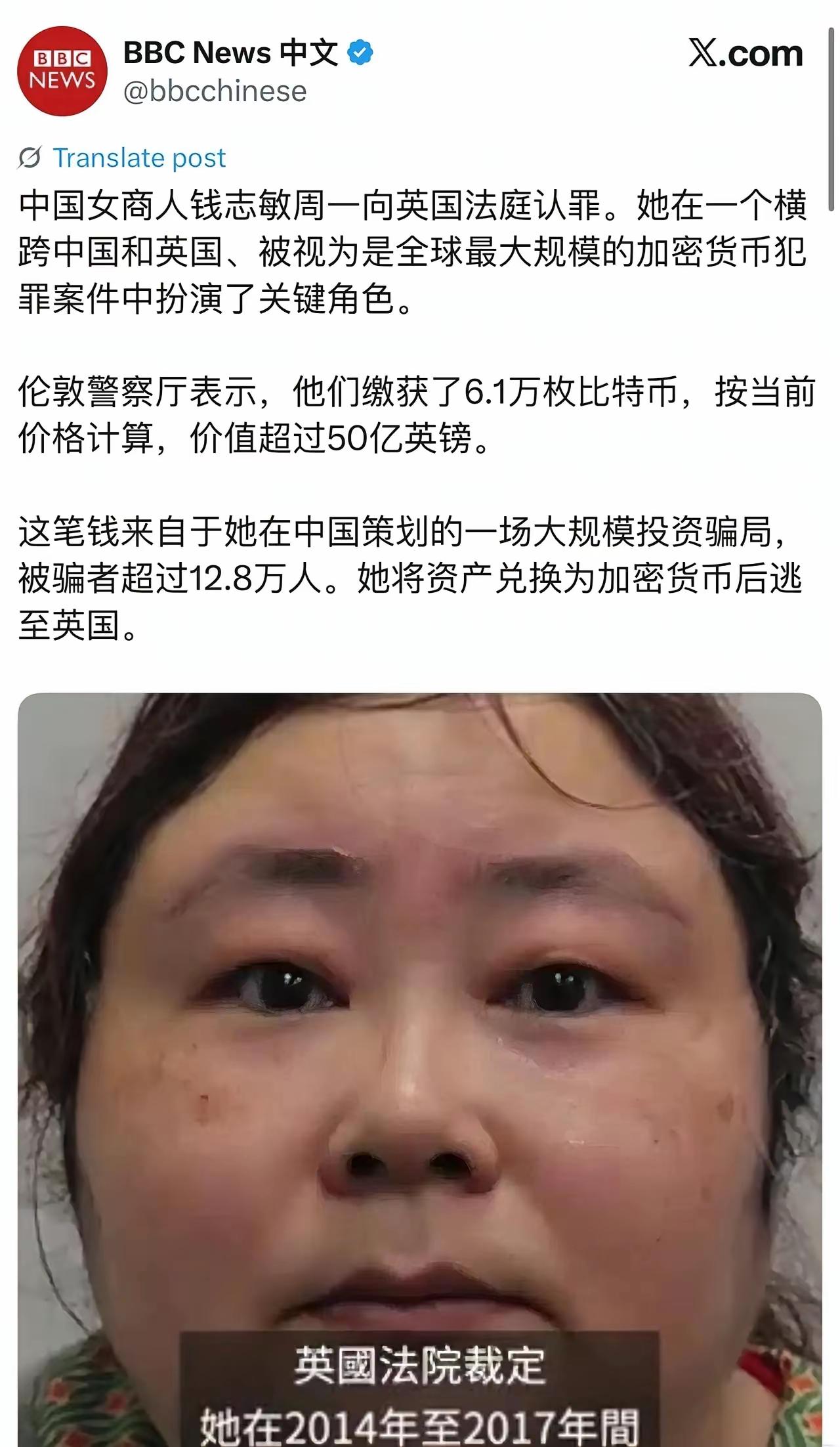This screenshot has width=840, height=1447.
Task: Open the Translate post link
Action: point(138,156)
